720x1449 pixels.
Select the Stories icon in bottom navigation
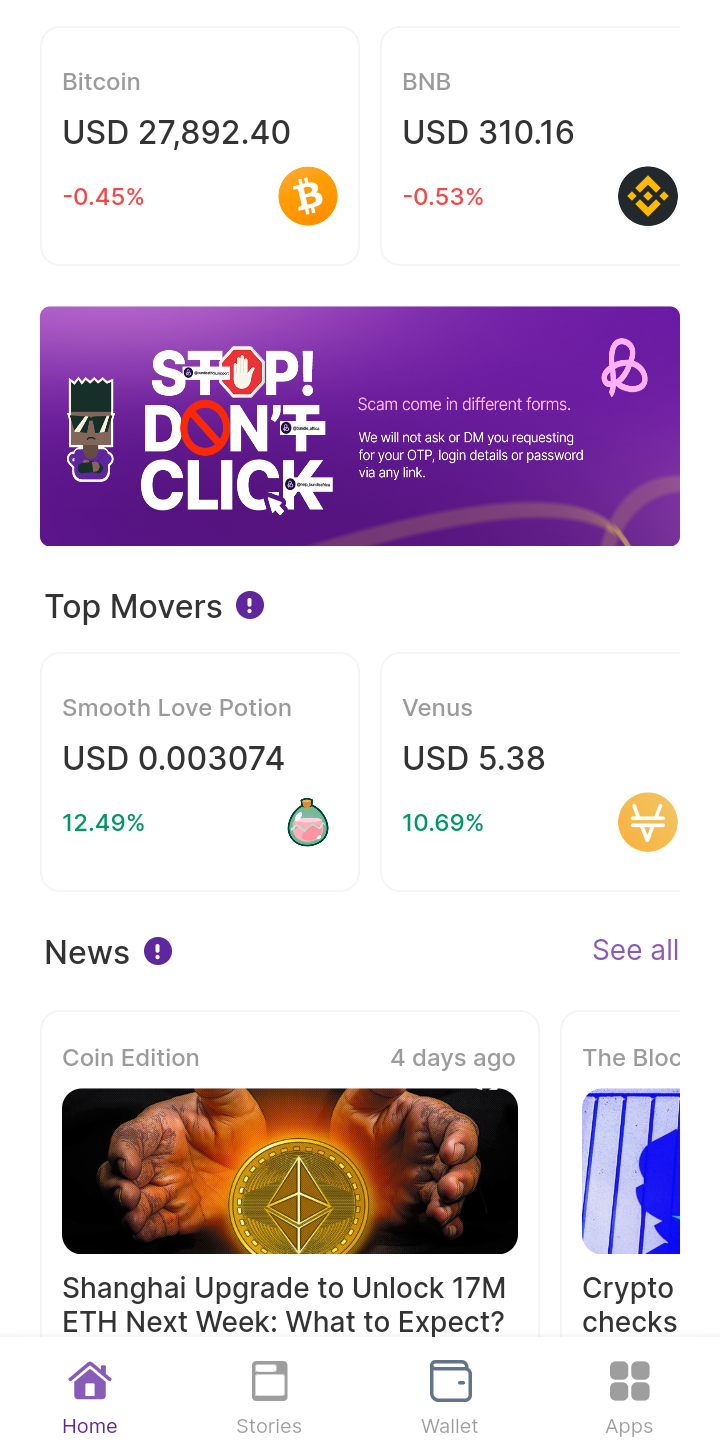(x=269, y=1379)
